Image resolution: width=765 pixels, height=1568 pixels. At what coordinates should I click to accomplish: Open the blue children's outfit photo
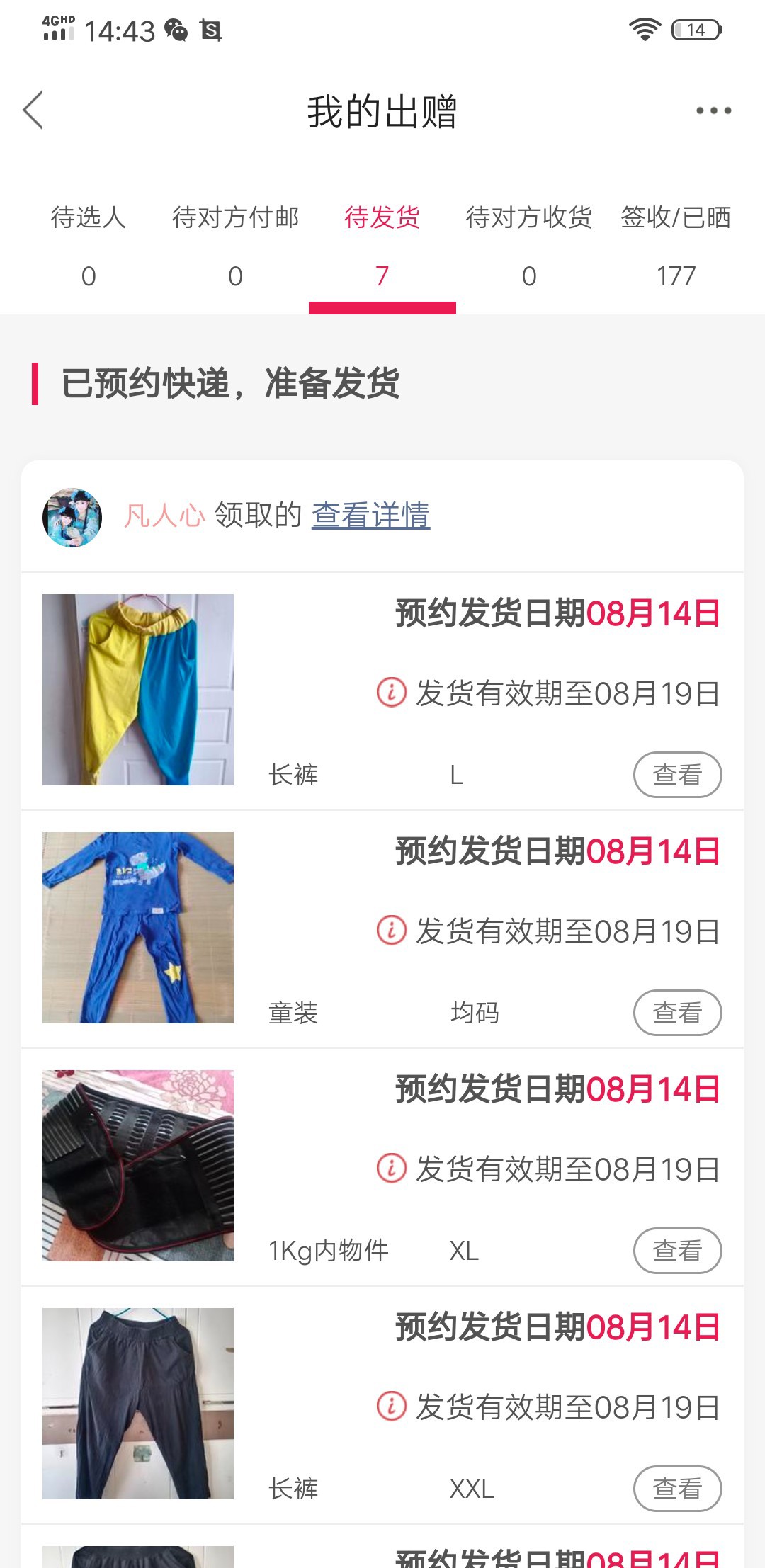pos(138,928)
